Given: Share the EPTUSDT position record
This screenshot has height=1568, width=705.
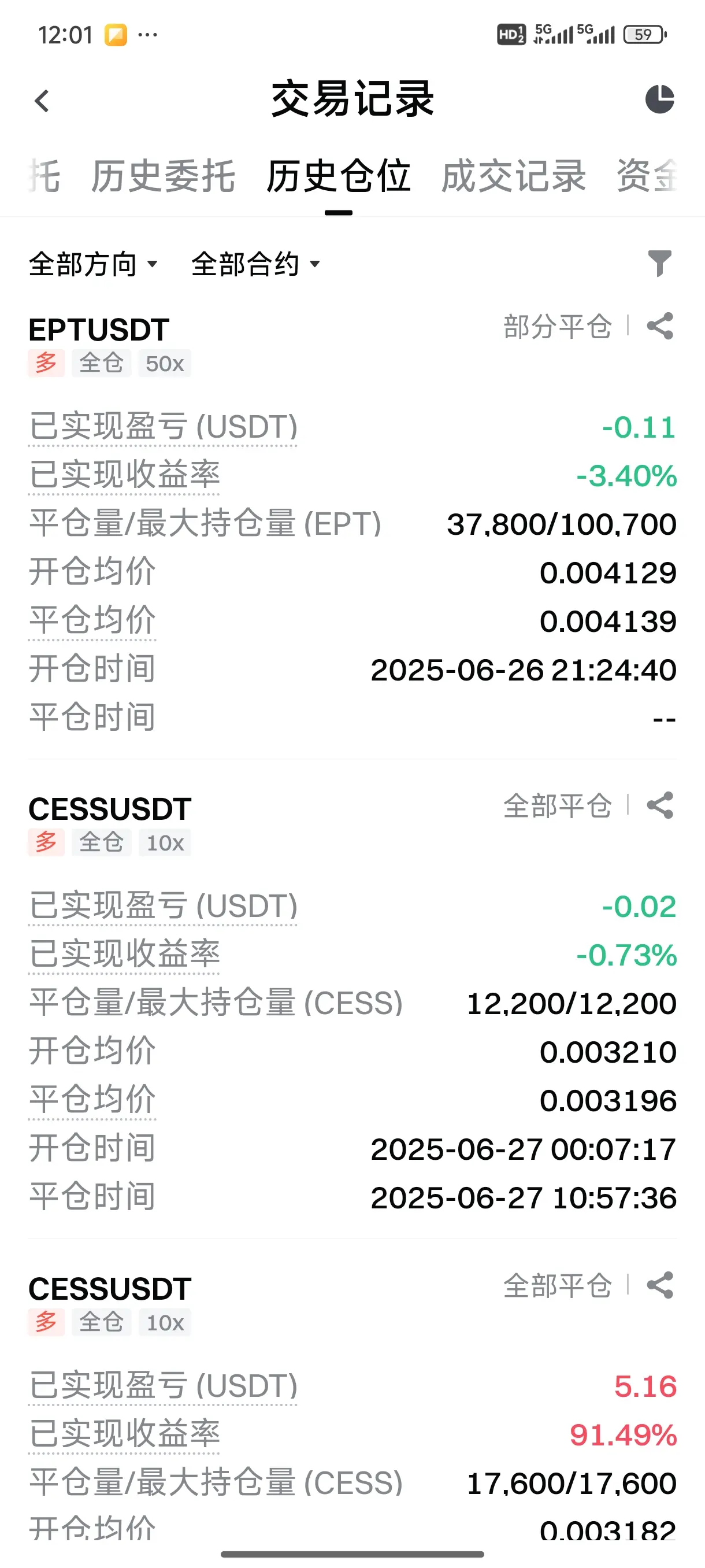Looking at the screenshot, I should [660, 326].
